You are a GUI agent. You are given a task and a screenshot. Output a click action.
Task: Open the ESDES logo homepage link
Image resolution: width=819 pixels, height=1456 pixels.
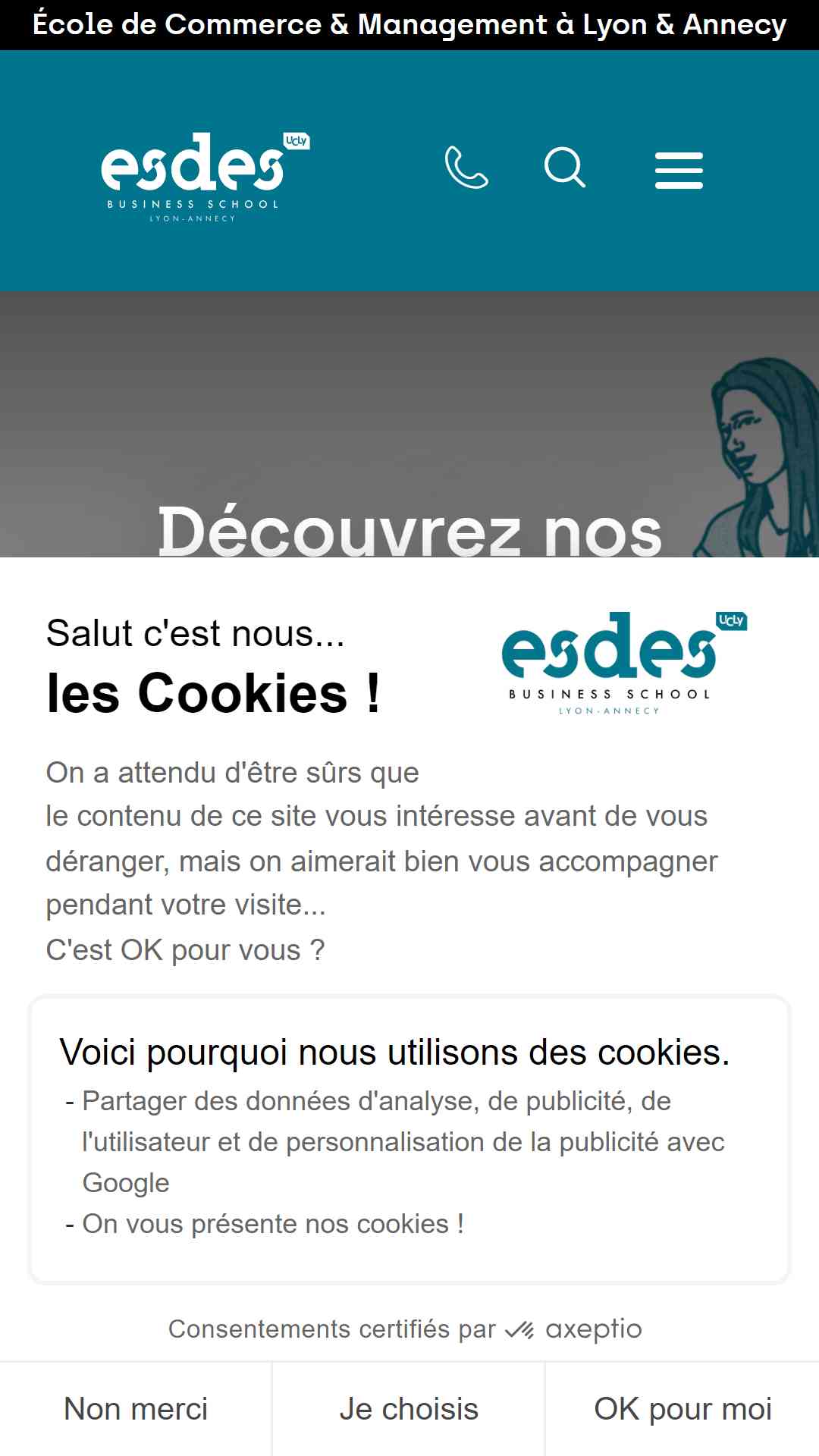click(x=206, y=177)
